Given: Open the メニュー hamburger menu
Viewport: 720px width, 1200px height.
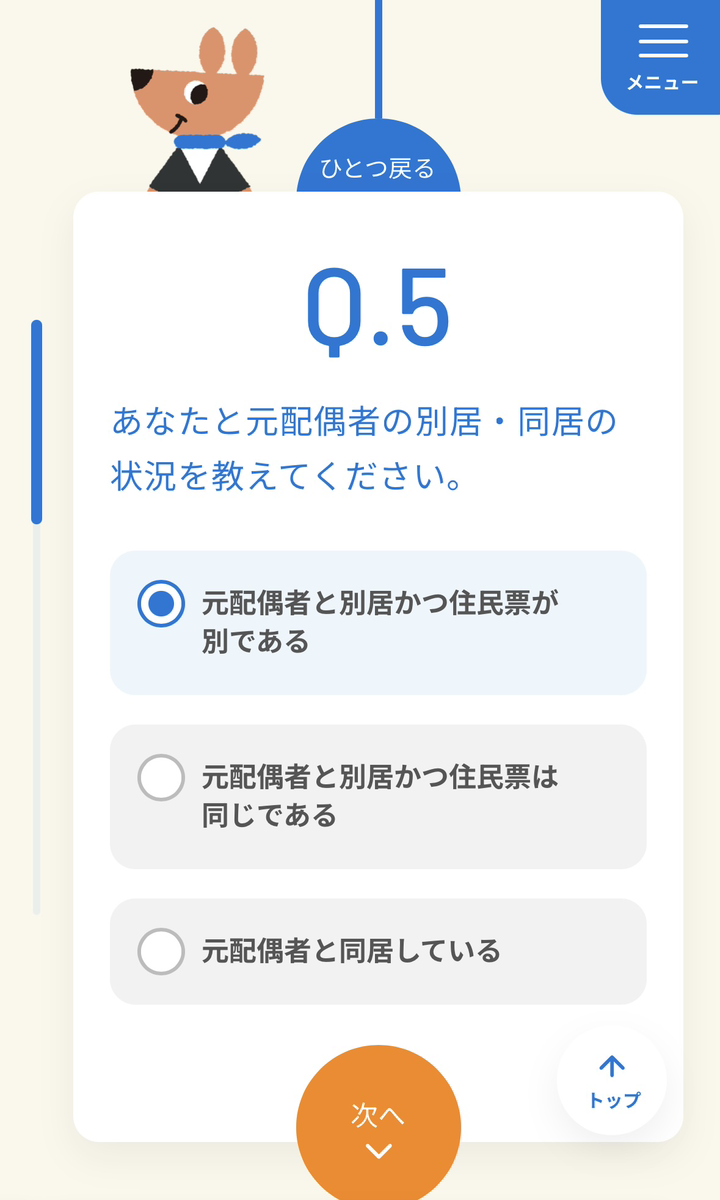Looking at the screenshot, I should click(x=662, y=56).
